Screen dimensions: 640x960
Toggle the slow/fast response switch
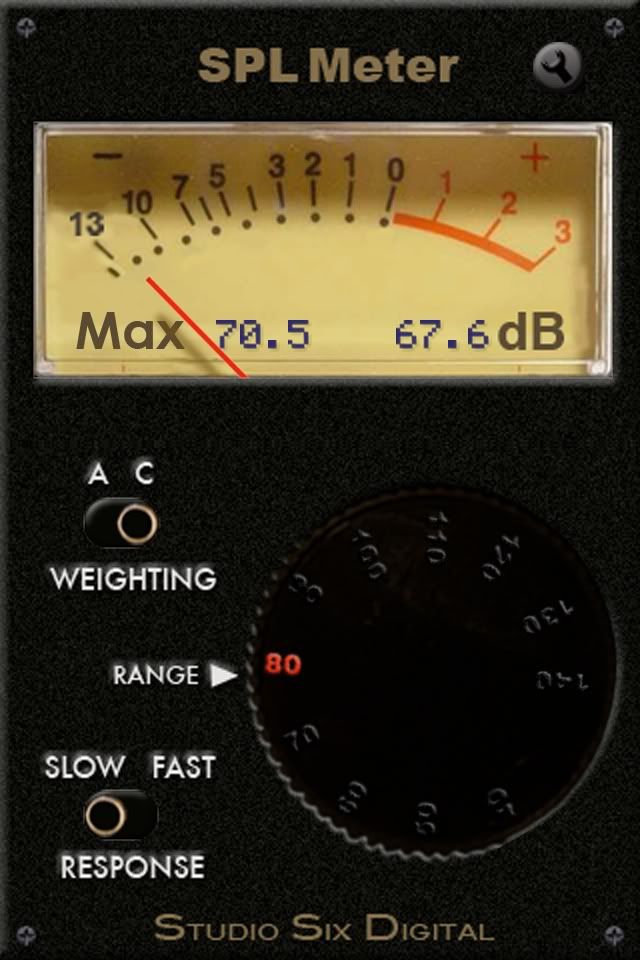pos(121,815)
